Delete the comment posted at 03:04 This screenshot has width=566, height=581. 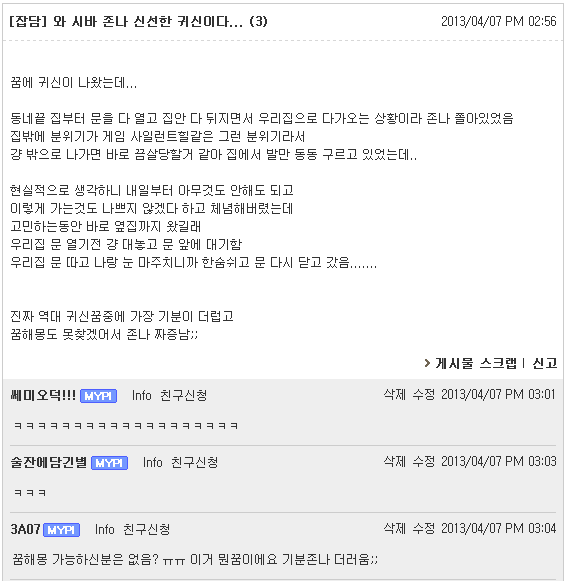click(x=394, y=528)
